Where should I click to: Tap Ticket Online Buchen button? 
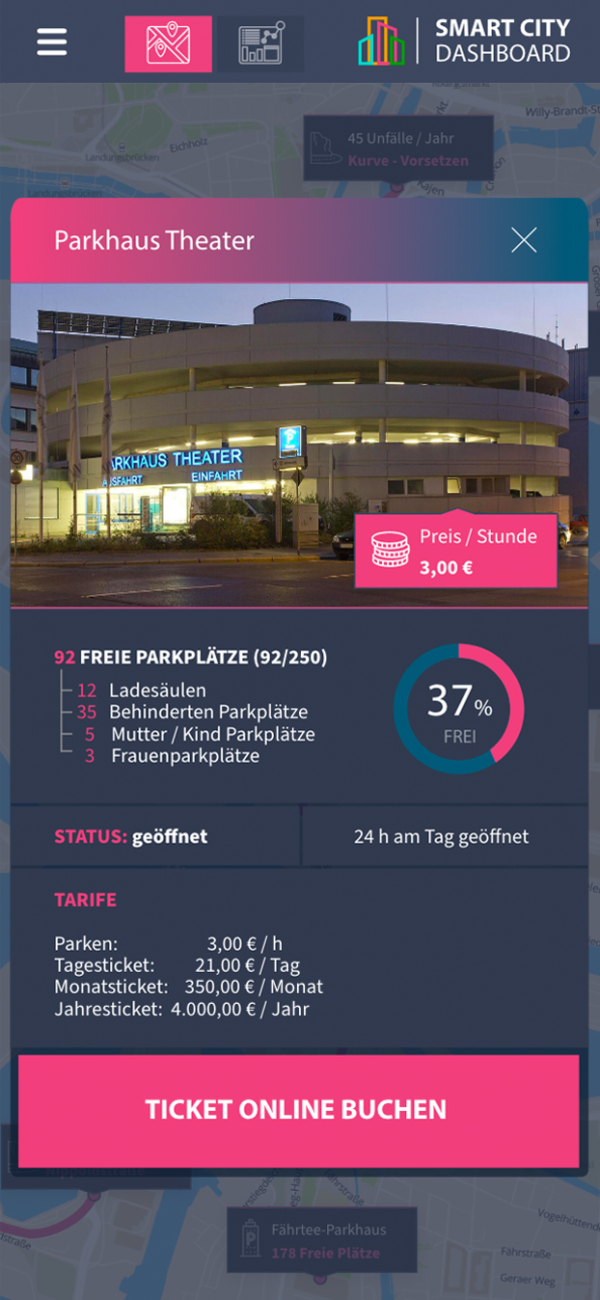coord(299,1110)
